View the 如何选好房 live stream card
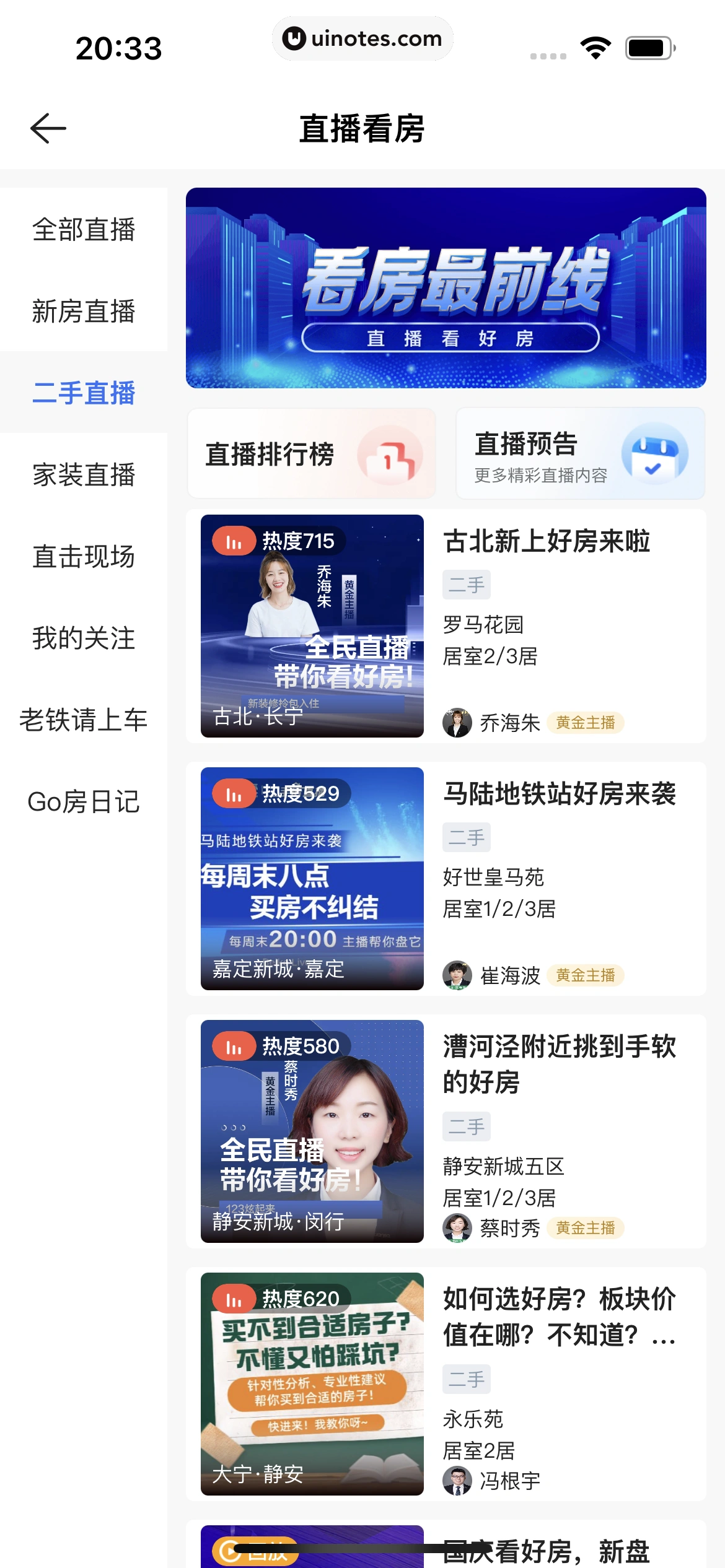The image size is (725, 1568). pos(446,1384)
